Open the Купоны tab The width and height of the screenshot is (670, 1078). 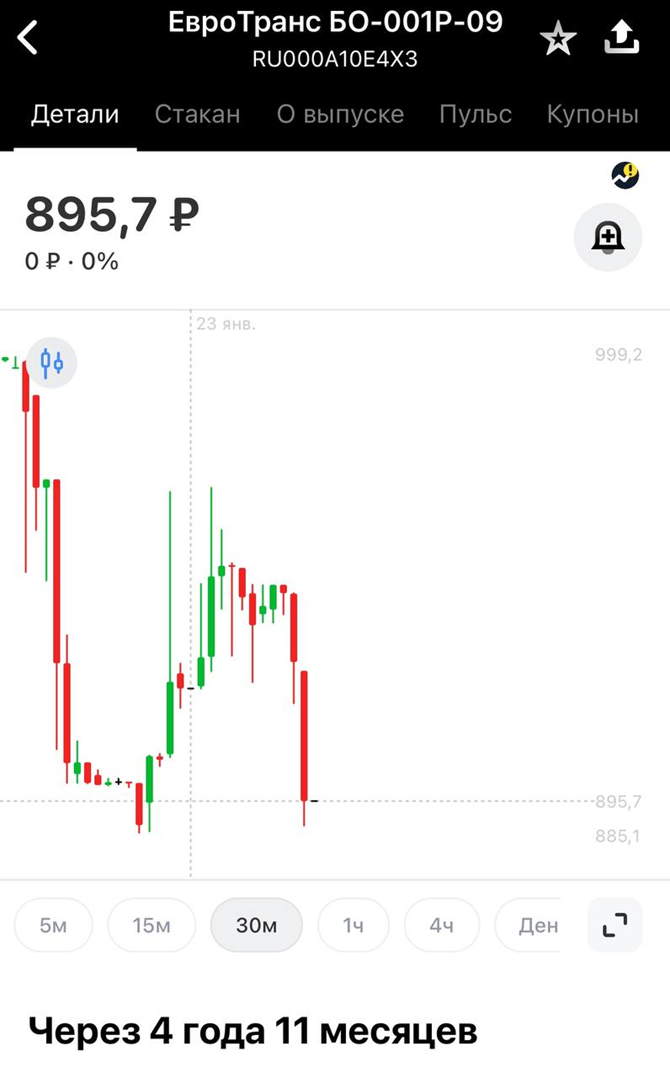pyautogui.click(x=592, y=114)
